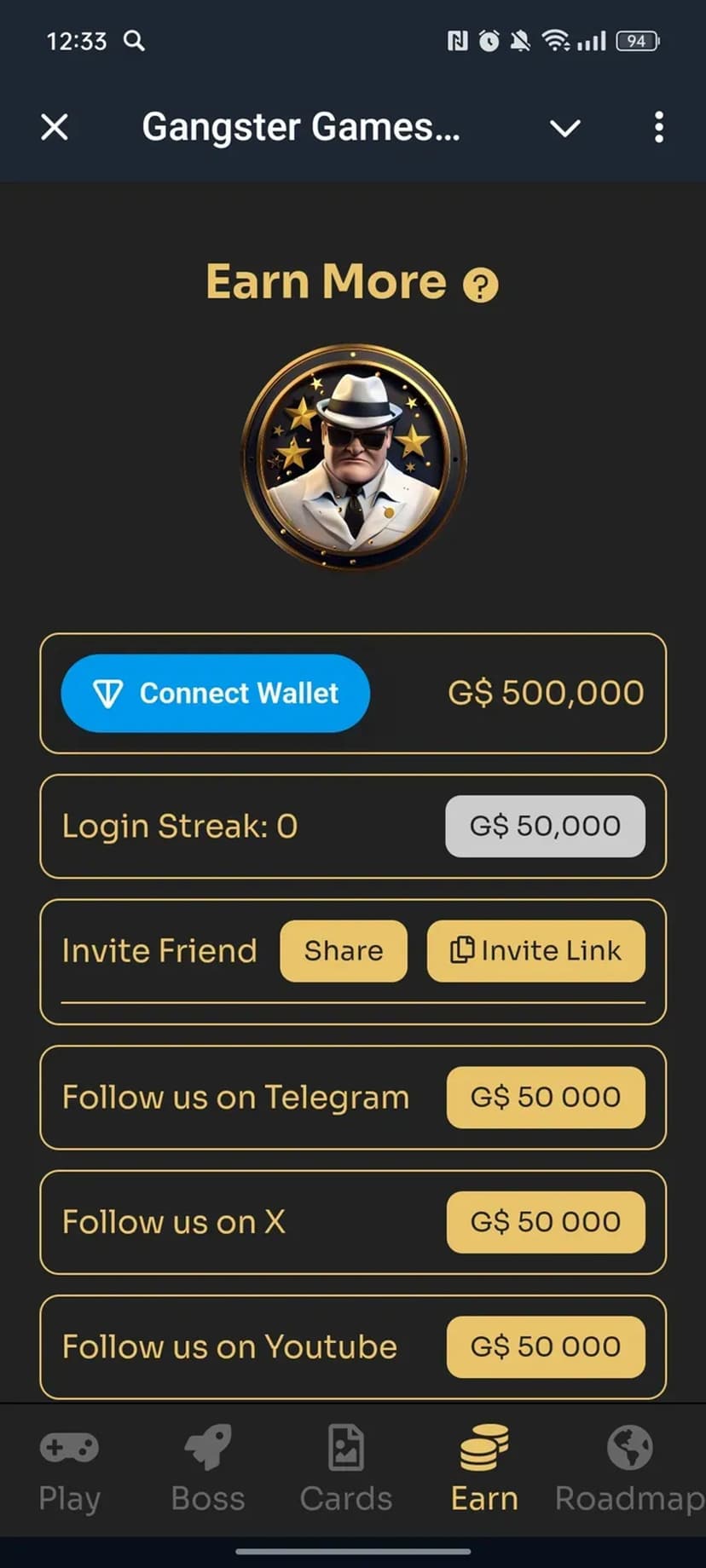Close the Gangster Games mini app
The width and height of the screenshot is (706, 1568).
(x=55, y=128)
